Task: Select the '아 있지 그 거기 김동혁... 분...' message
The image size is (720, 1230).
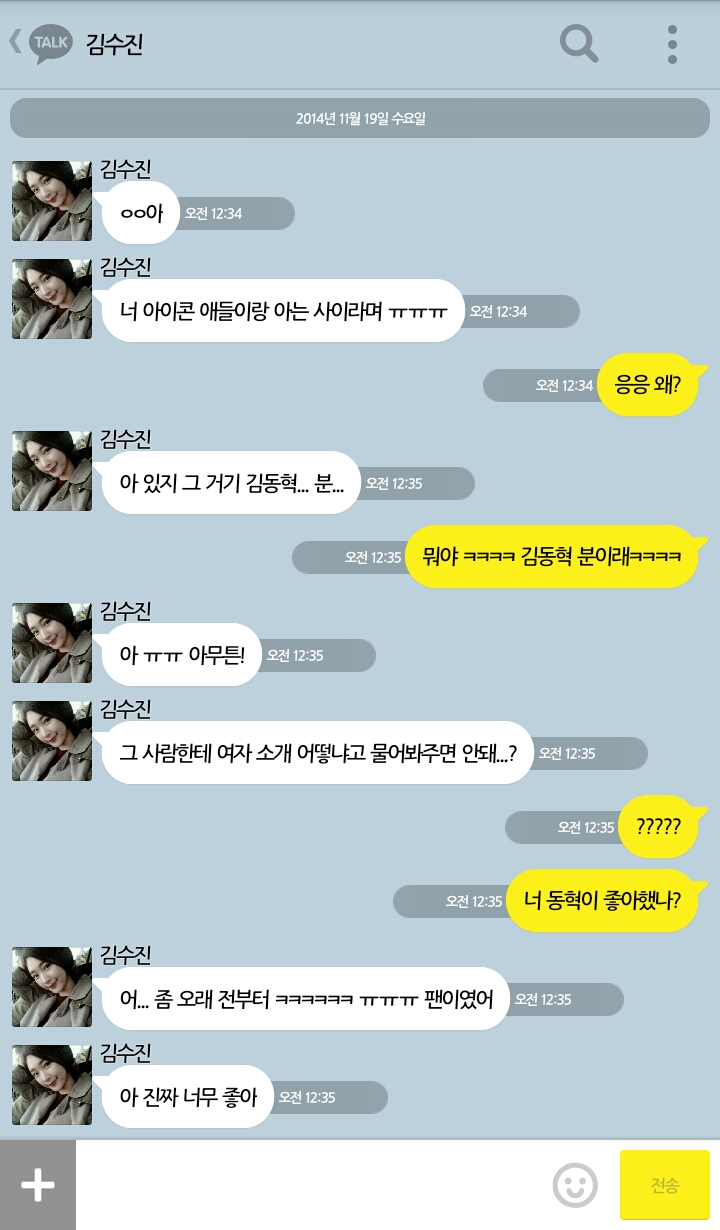Action: [x=228, y=483]
